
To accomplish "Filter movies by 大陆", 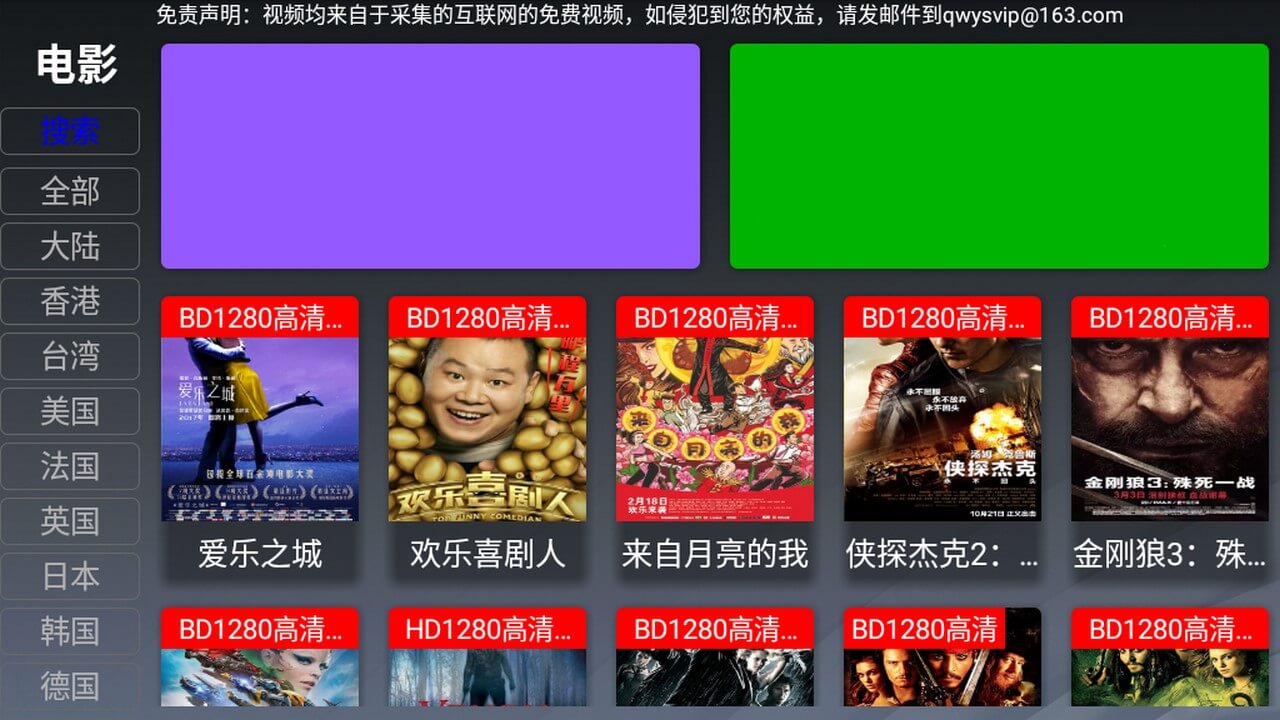I will 70,246.
